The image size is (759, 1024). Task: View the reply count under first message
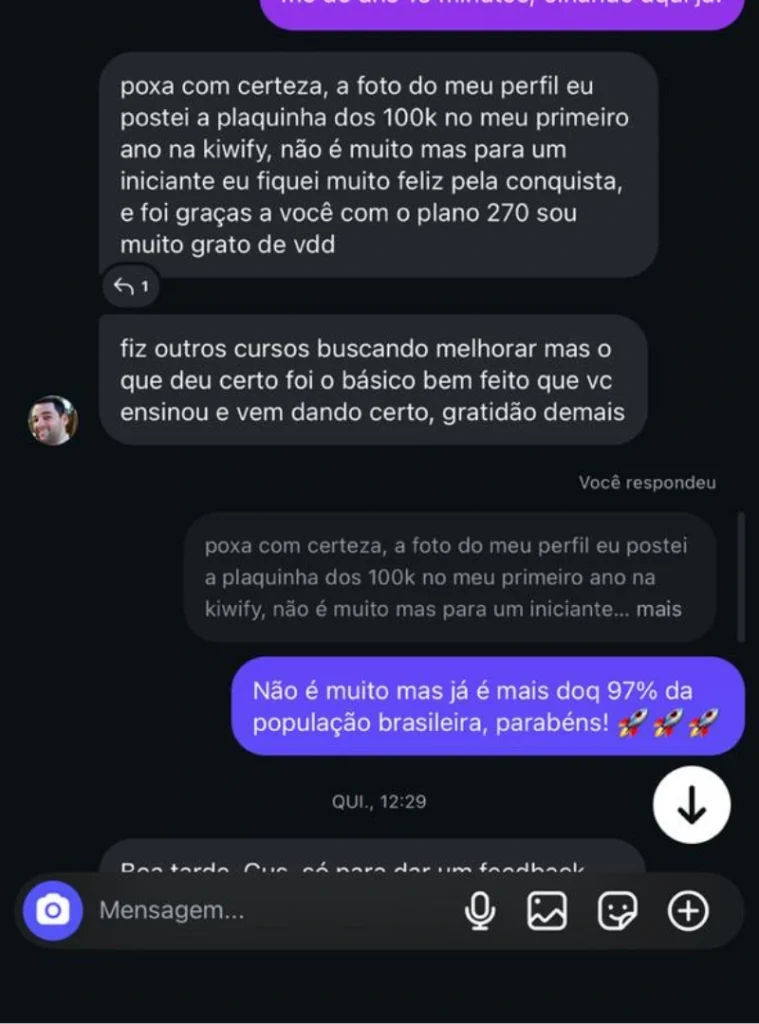[x=131, y=288]
